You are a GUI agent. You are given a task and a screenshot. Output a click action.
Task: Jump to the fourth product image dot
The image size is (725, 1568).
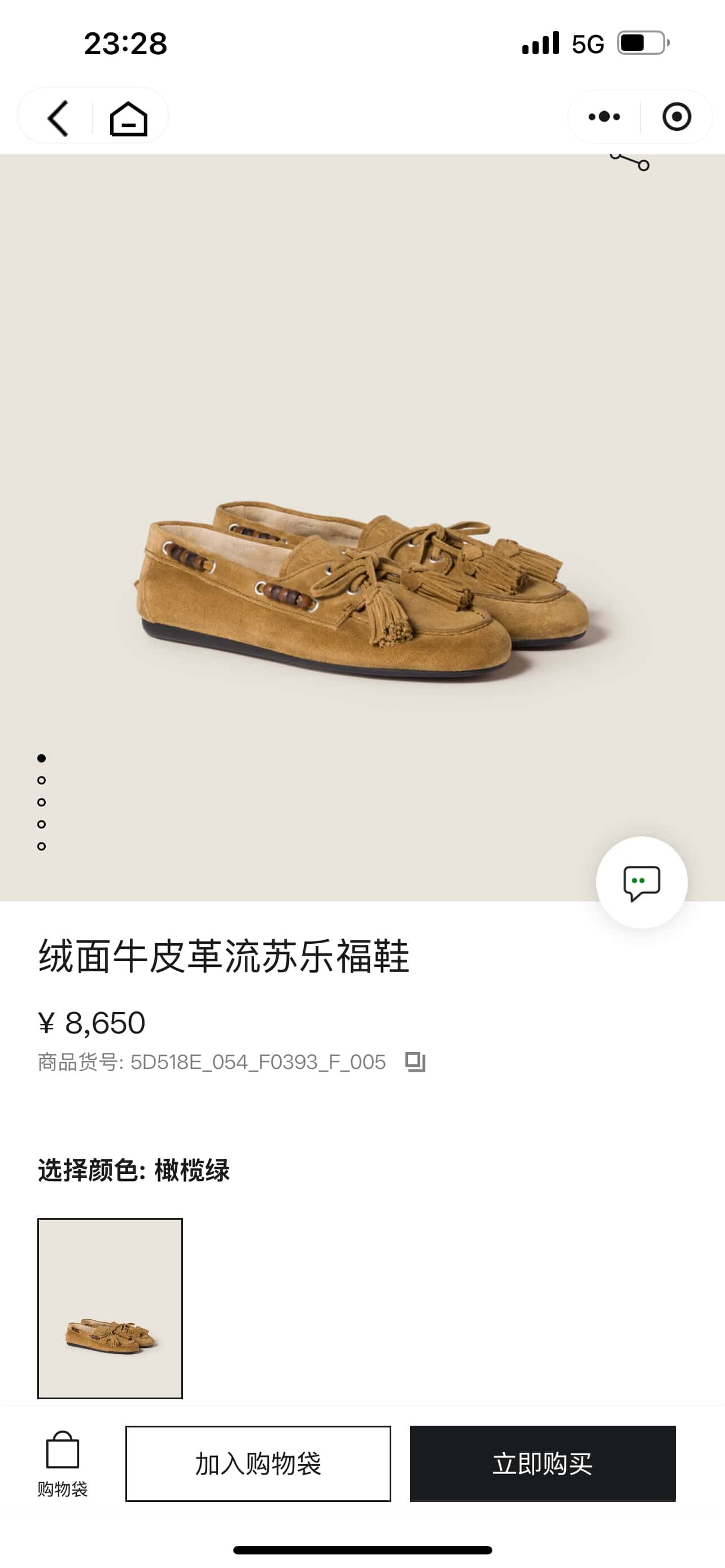point(41,824)
